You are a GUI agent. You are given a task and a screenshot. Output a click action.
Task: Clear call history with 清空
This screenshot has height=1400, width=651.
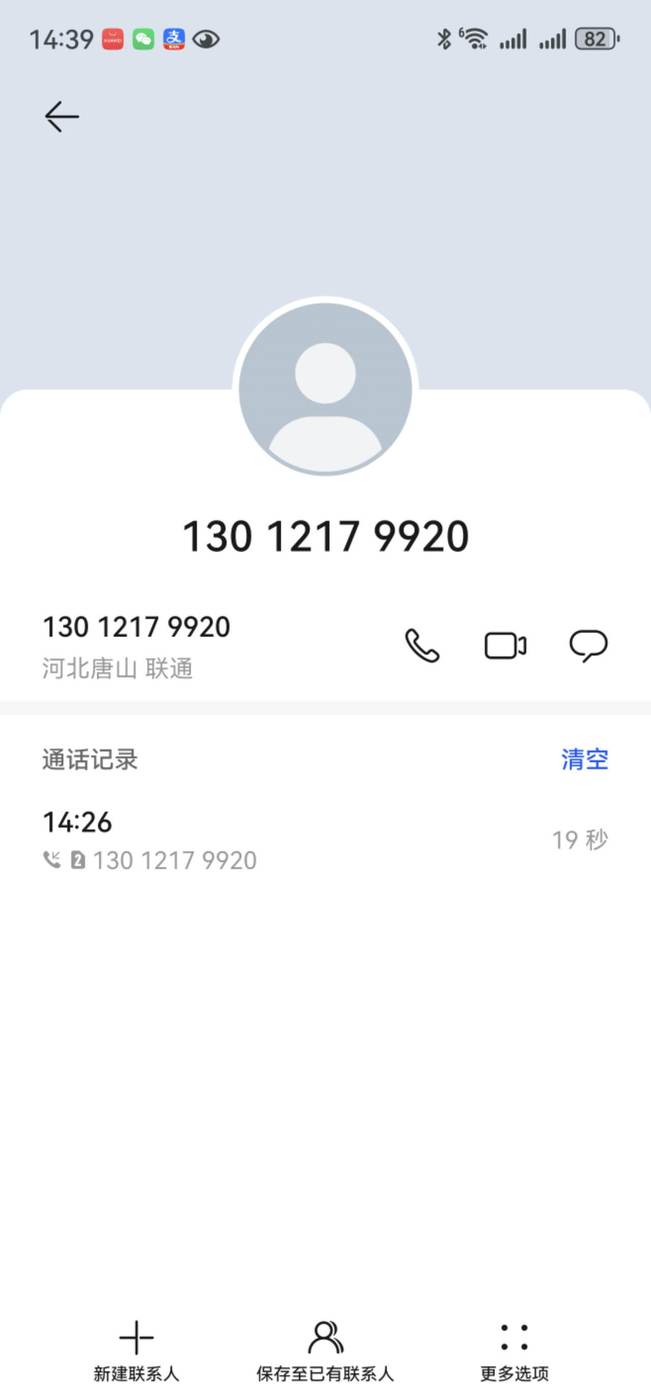point(584,759)
